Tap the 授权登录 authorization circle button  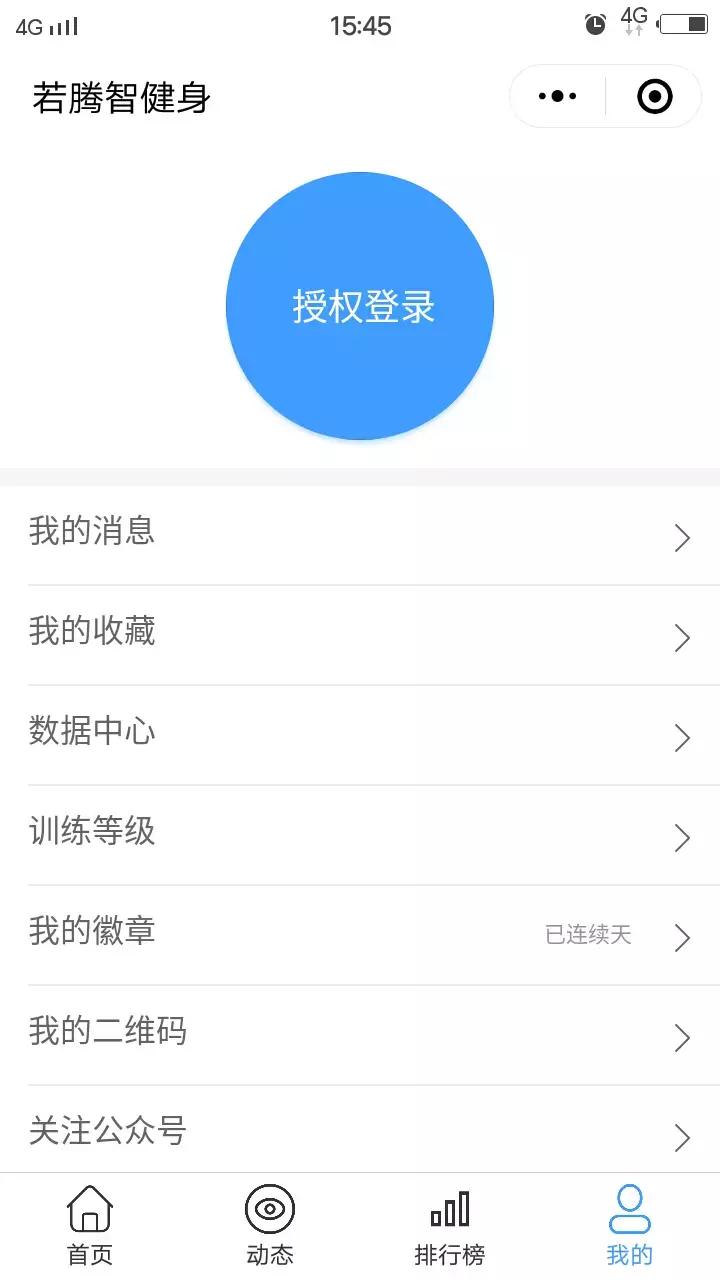click(x=360, y=305)
